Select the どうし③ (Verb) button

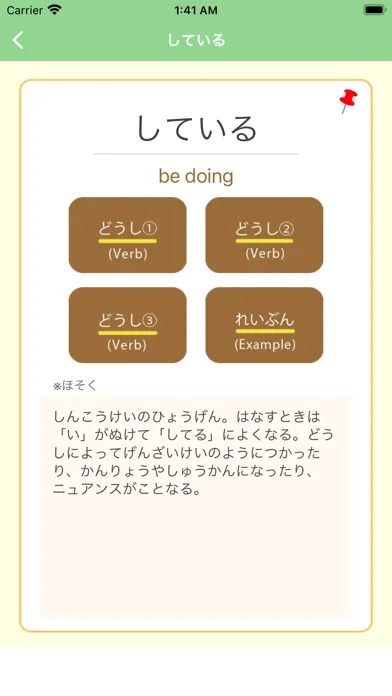coord(127,325)
